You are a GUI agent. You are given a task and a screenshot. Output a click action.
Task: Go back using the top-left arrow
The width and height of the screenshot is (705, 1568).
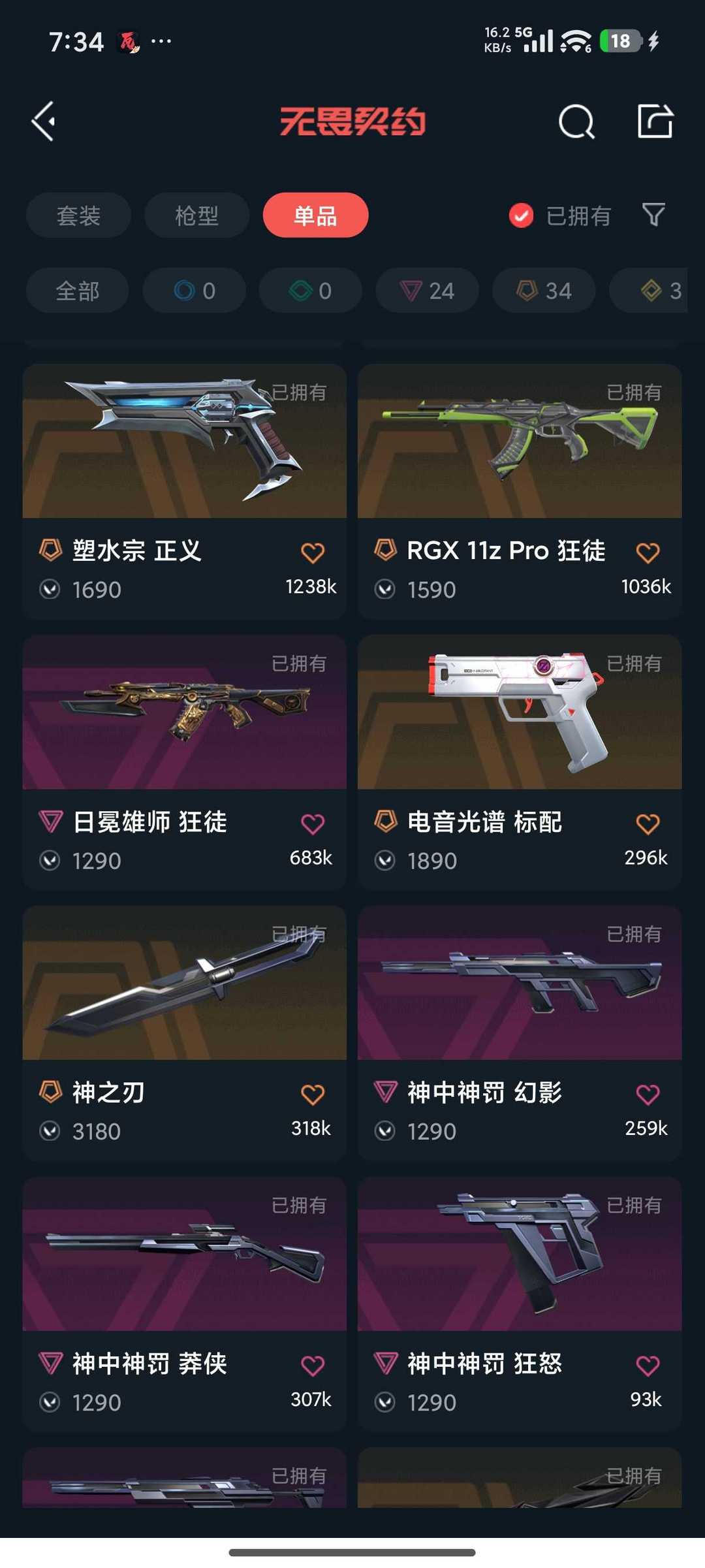pos(44,121)
